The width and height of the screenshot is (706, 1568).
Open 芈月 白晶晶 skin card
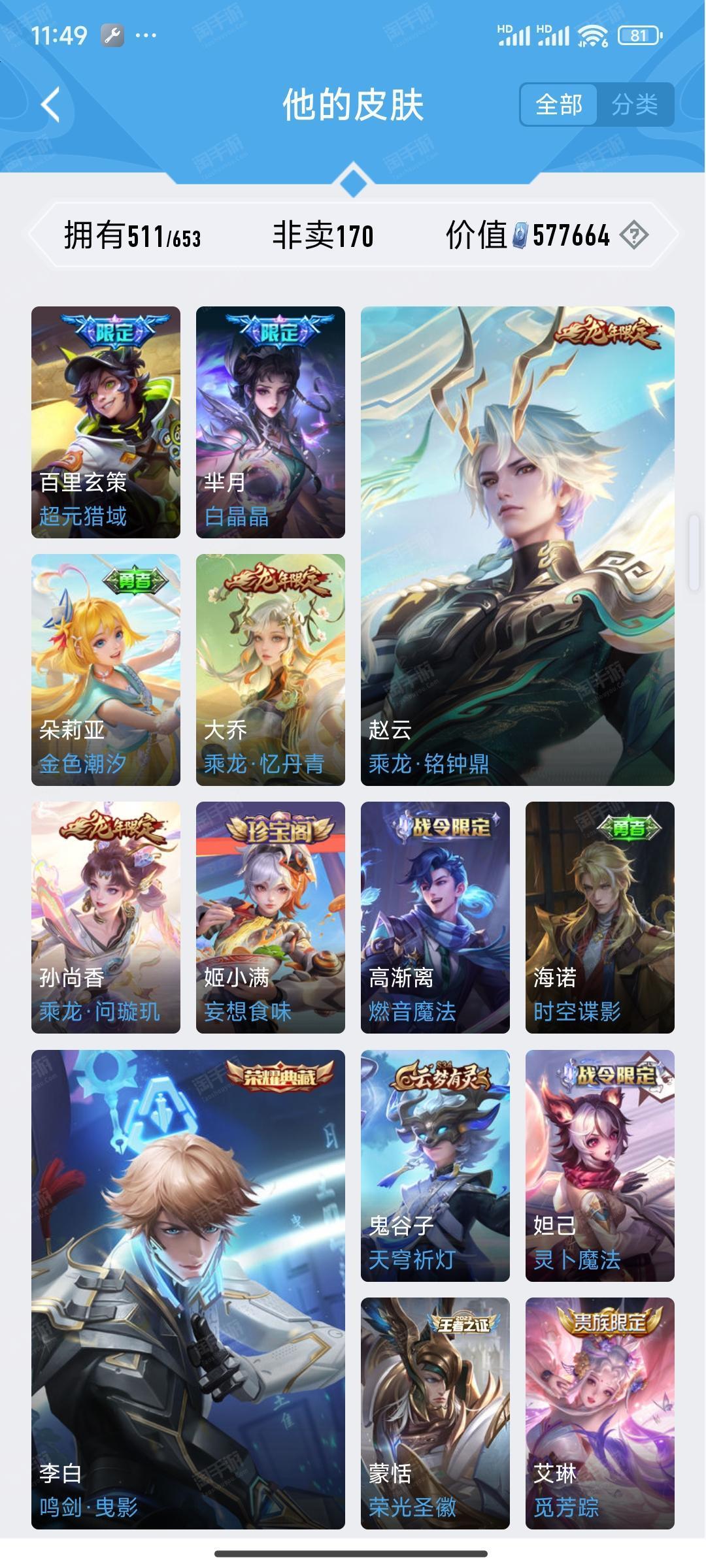point(271,422)
